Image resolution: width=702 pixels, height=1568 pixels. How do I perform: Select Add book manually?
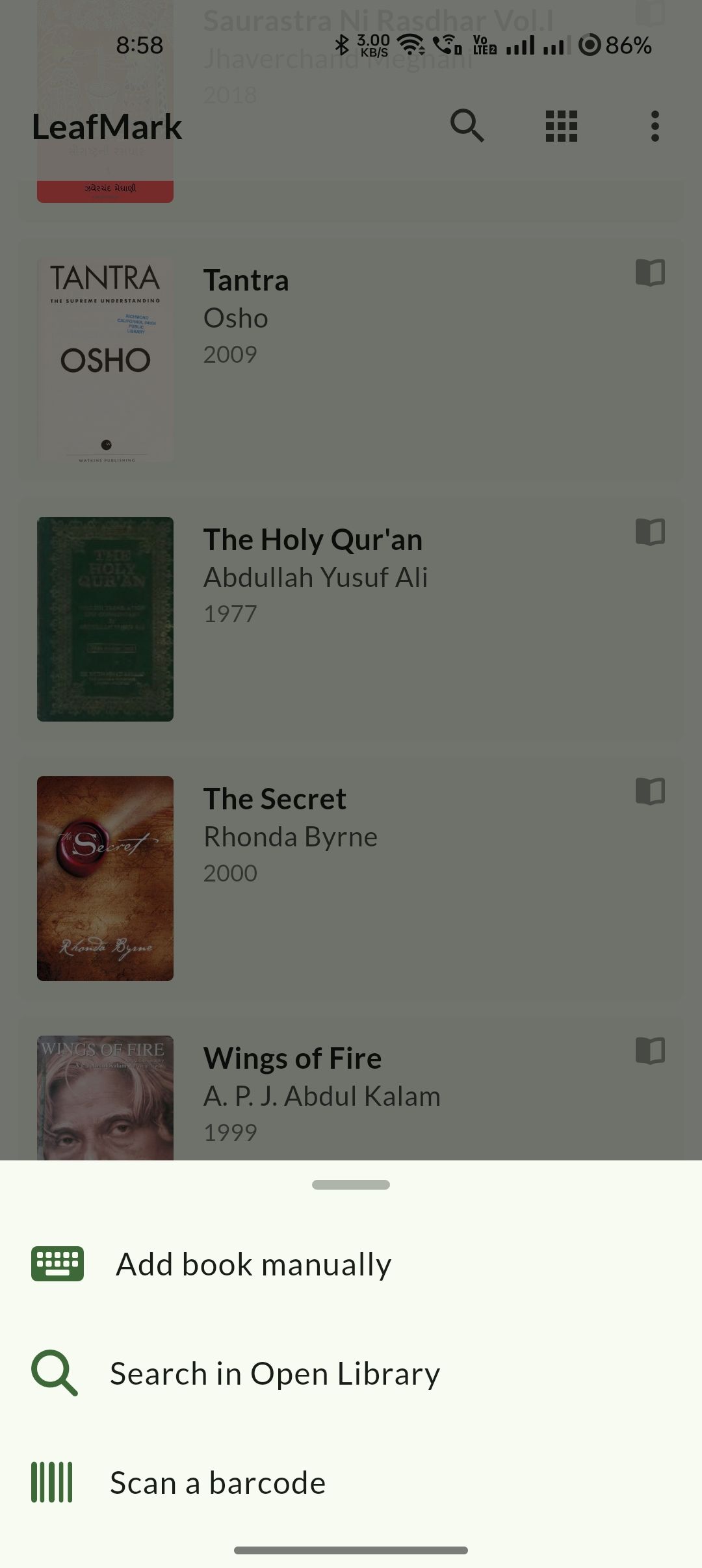coord(253,1264)
